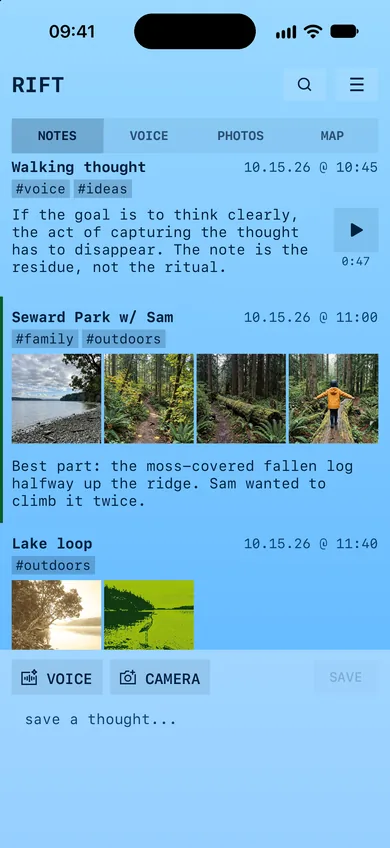Filter by the #family tag
Screen dimensions: 390x848
coord(45,339)
